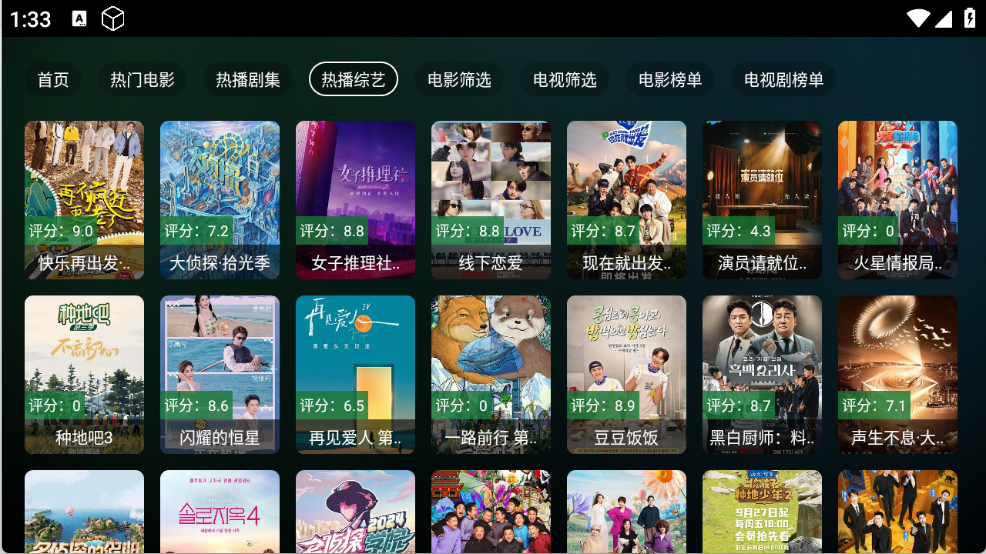The width and height of the screenshot is (986, 554).
Task: Open the 声生不息 variety show
Action: (897, 374)
